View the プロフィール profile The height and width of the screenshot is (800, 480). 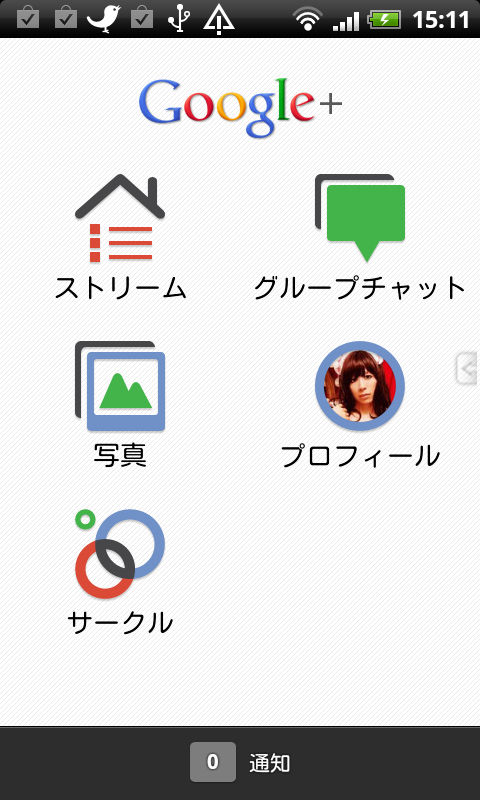coord(360,405)
